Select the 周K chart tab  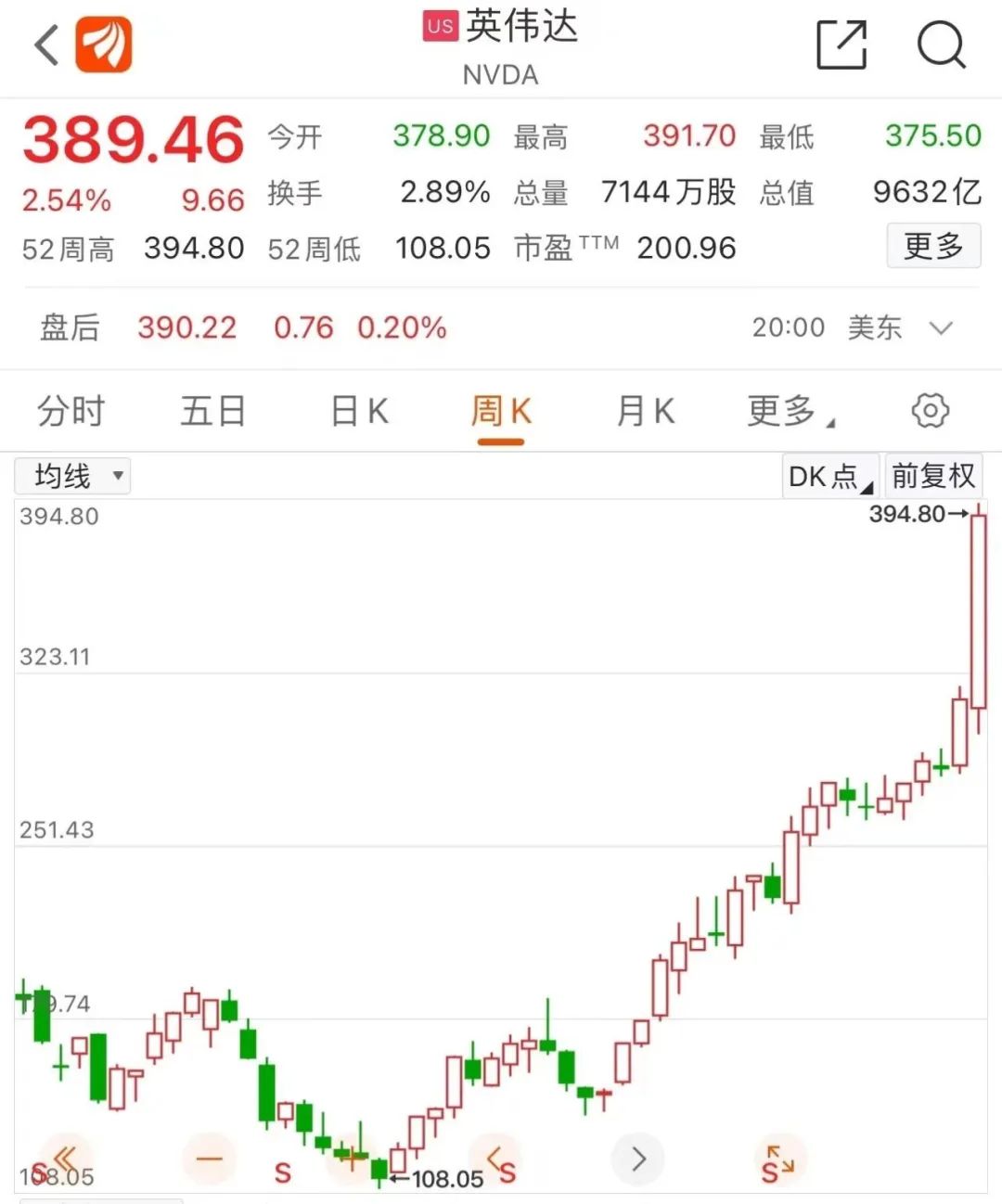click(501, 411)
